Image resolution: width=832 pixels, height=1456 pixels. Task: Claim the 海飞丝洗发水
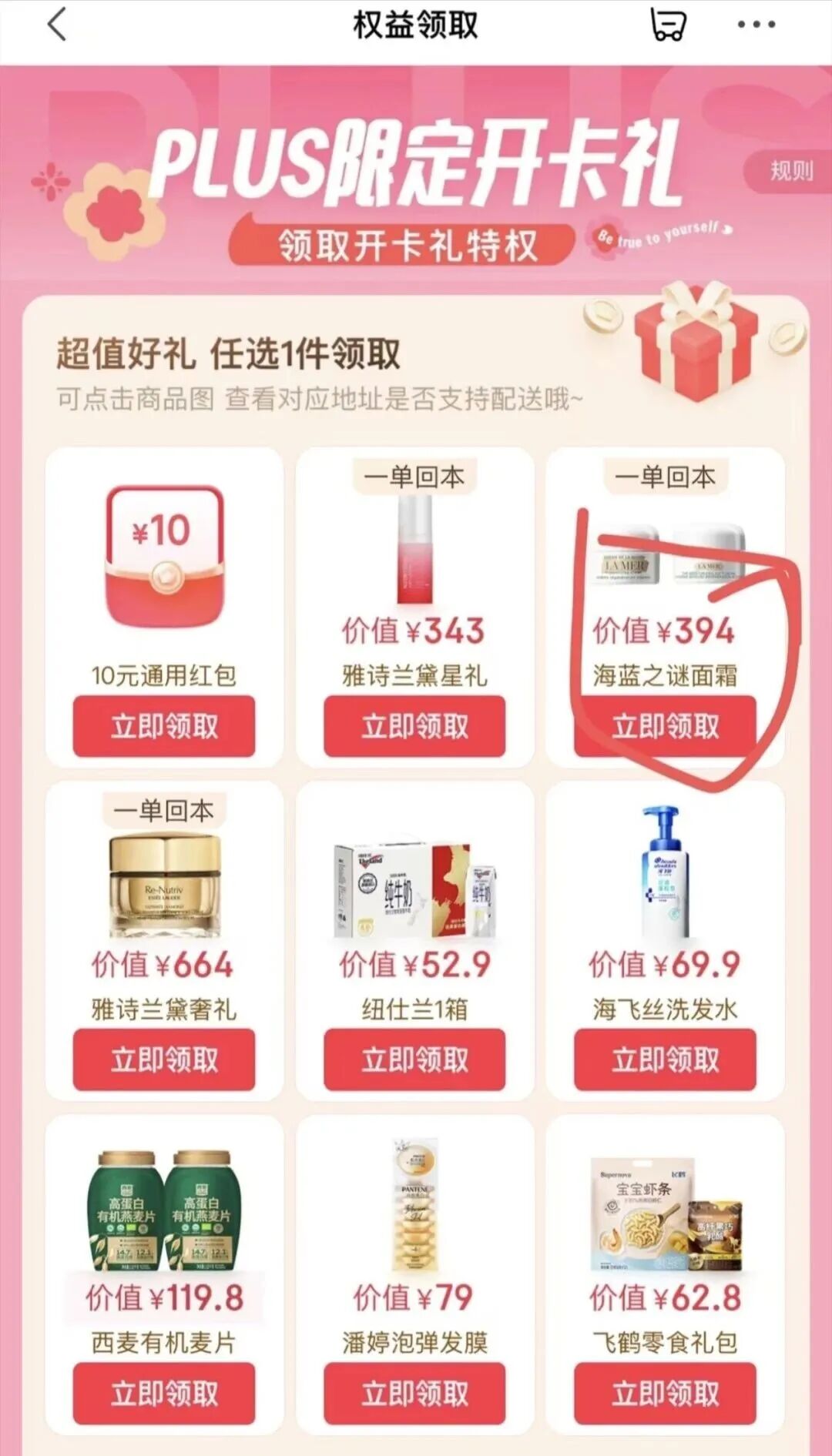click(x=665, y=1059)
